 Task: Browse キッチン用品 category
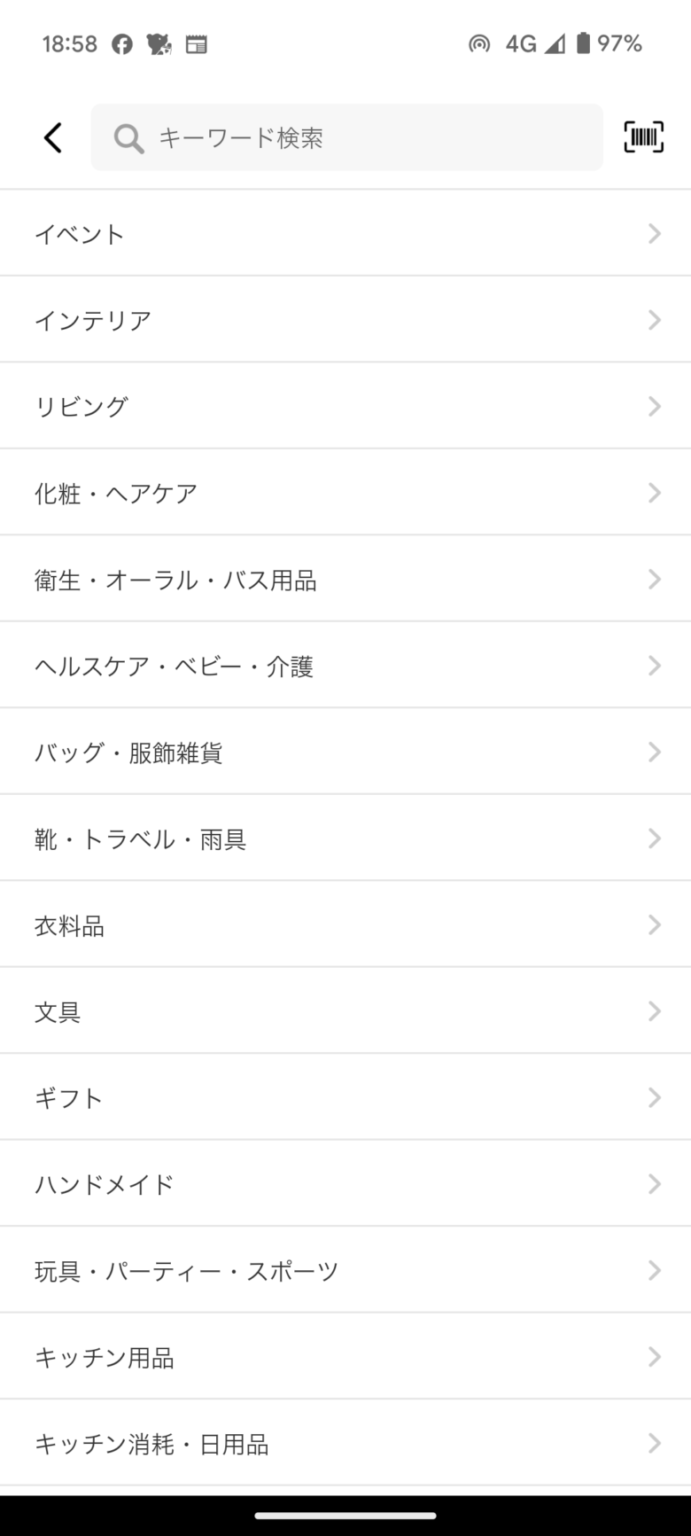tap(345, 1357)
